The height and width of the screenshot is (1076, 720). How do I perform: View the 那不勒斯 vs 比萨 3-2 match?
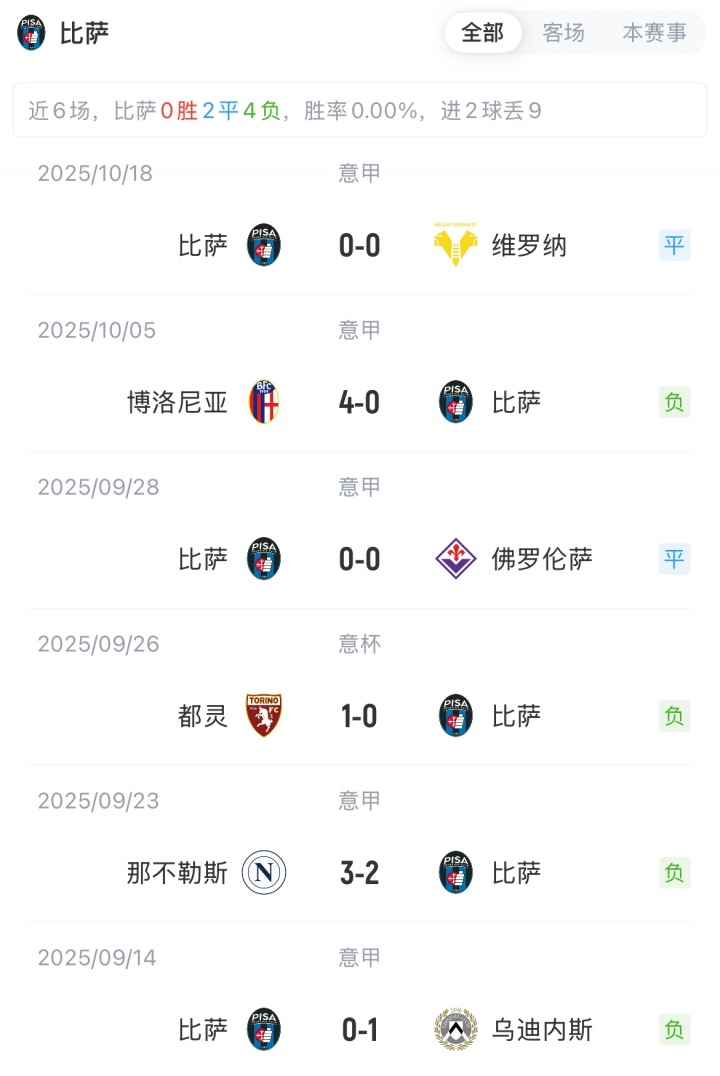tap(359, 872)
